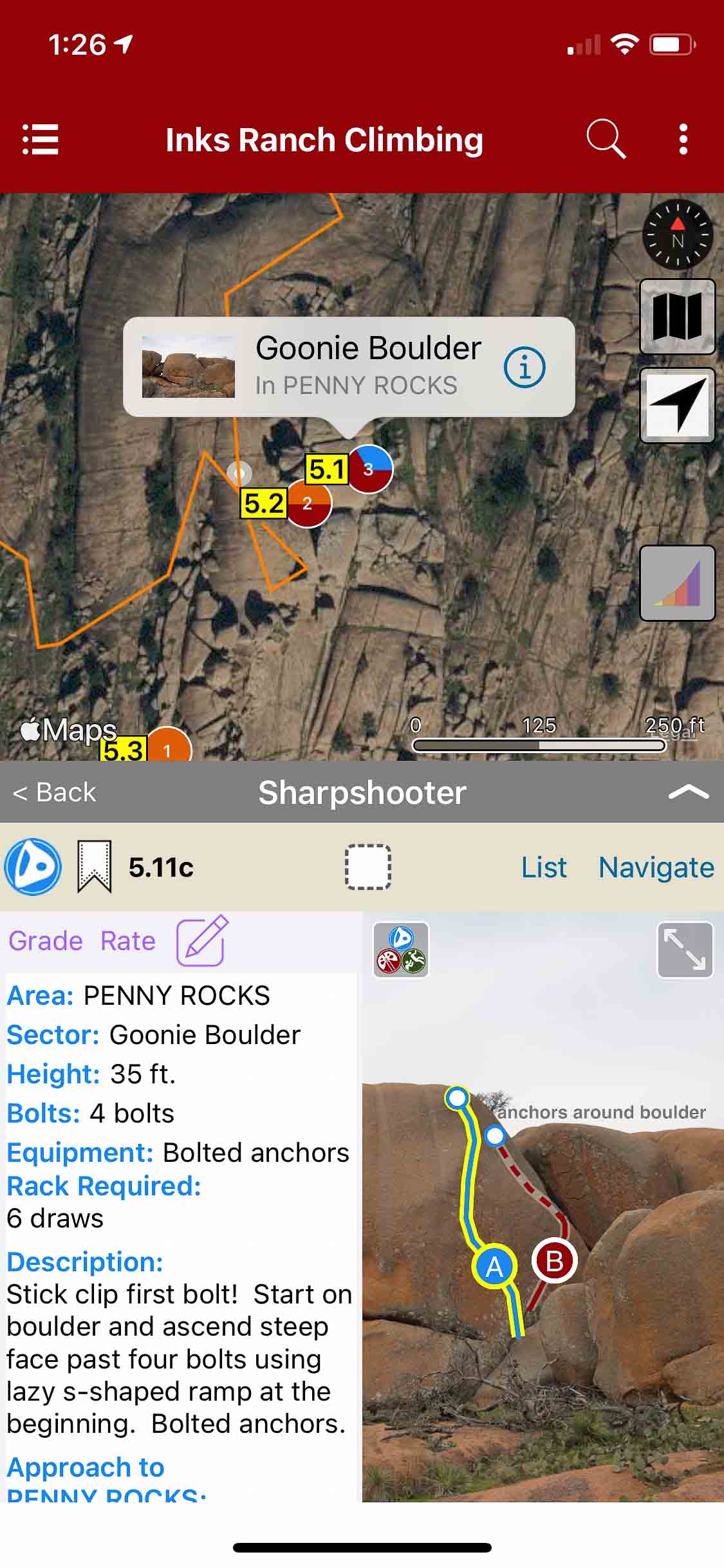Open the list menu icon
The image size is (724, 1568).
pyautogui.click(x=41, y=139)
